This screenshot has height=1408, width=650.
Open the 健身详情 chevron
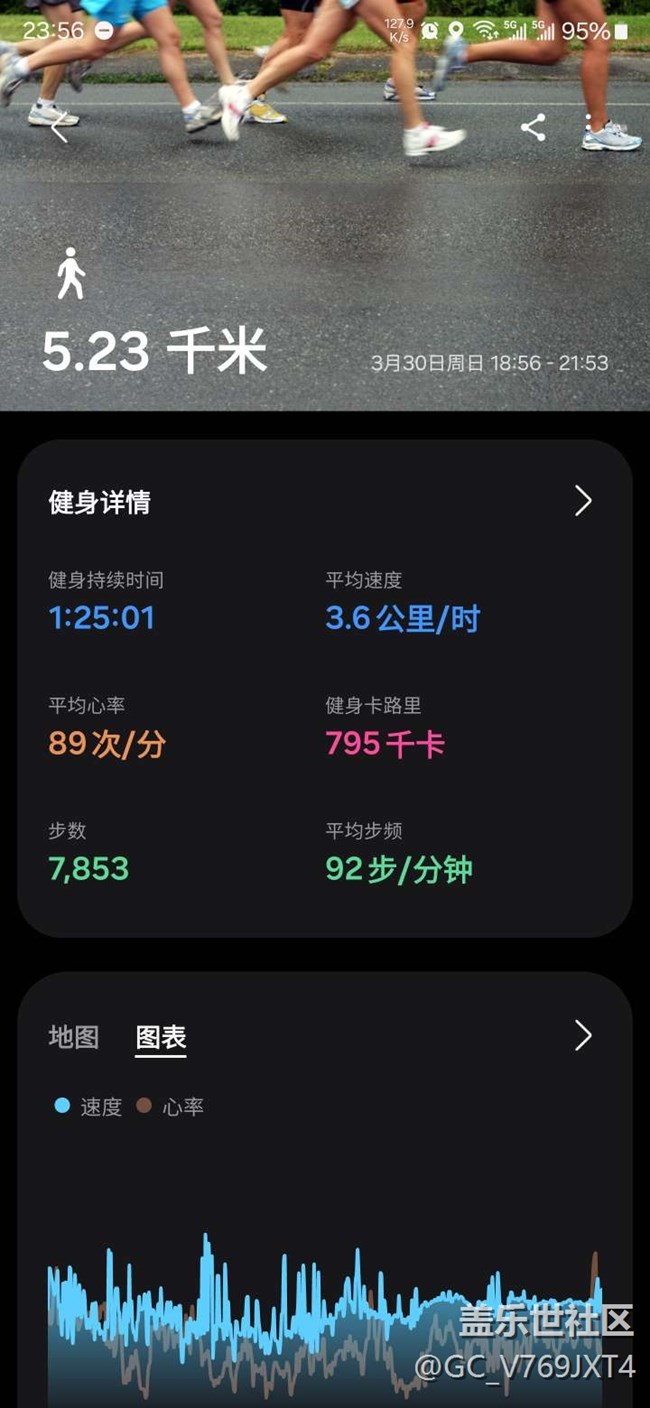click(584, 501)
